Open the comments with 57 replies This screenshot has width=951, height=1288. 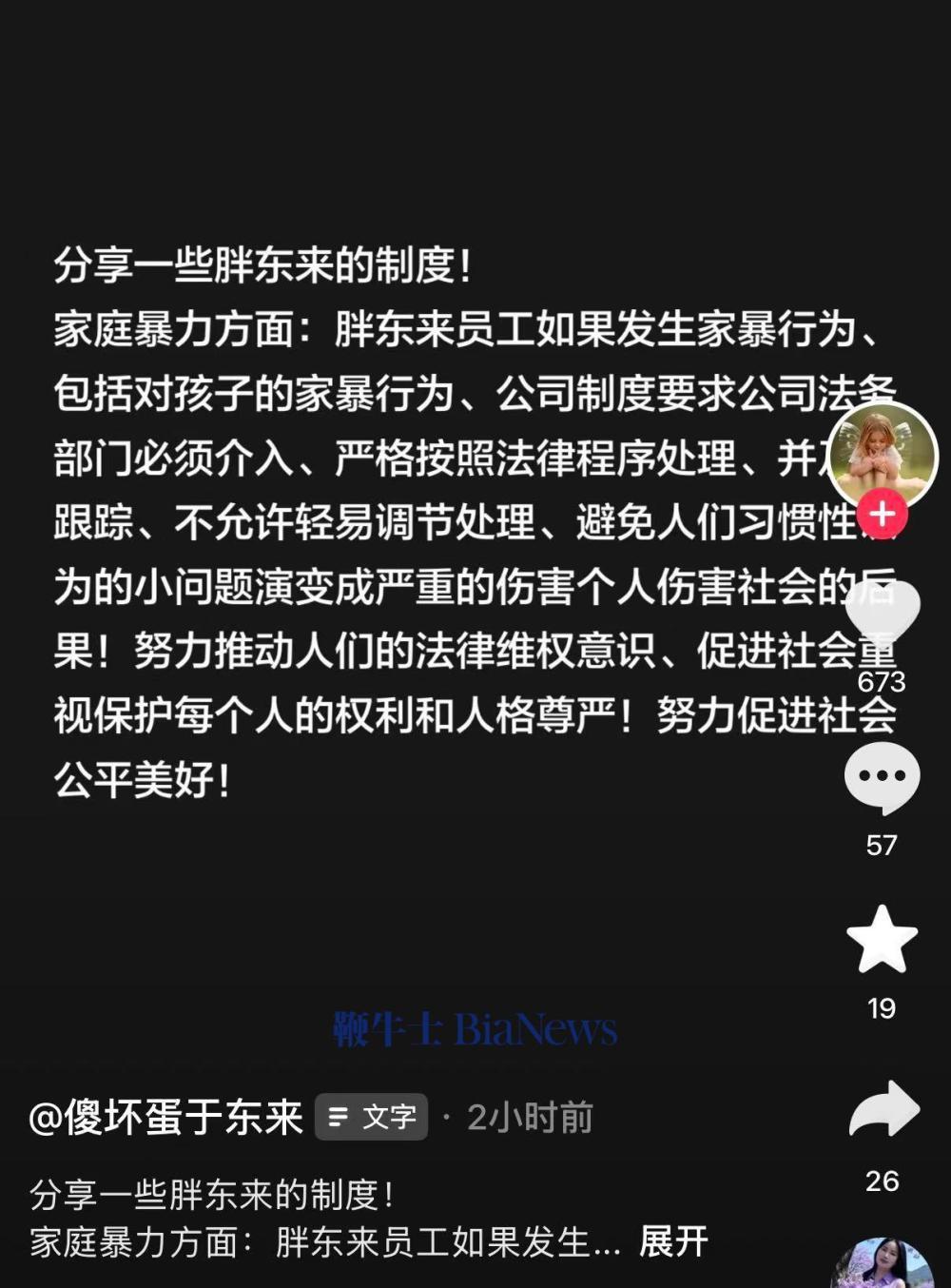(883, 779)
